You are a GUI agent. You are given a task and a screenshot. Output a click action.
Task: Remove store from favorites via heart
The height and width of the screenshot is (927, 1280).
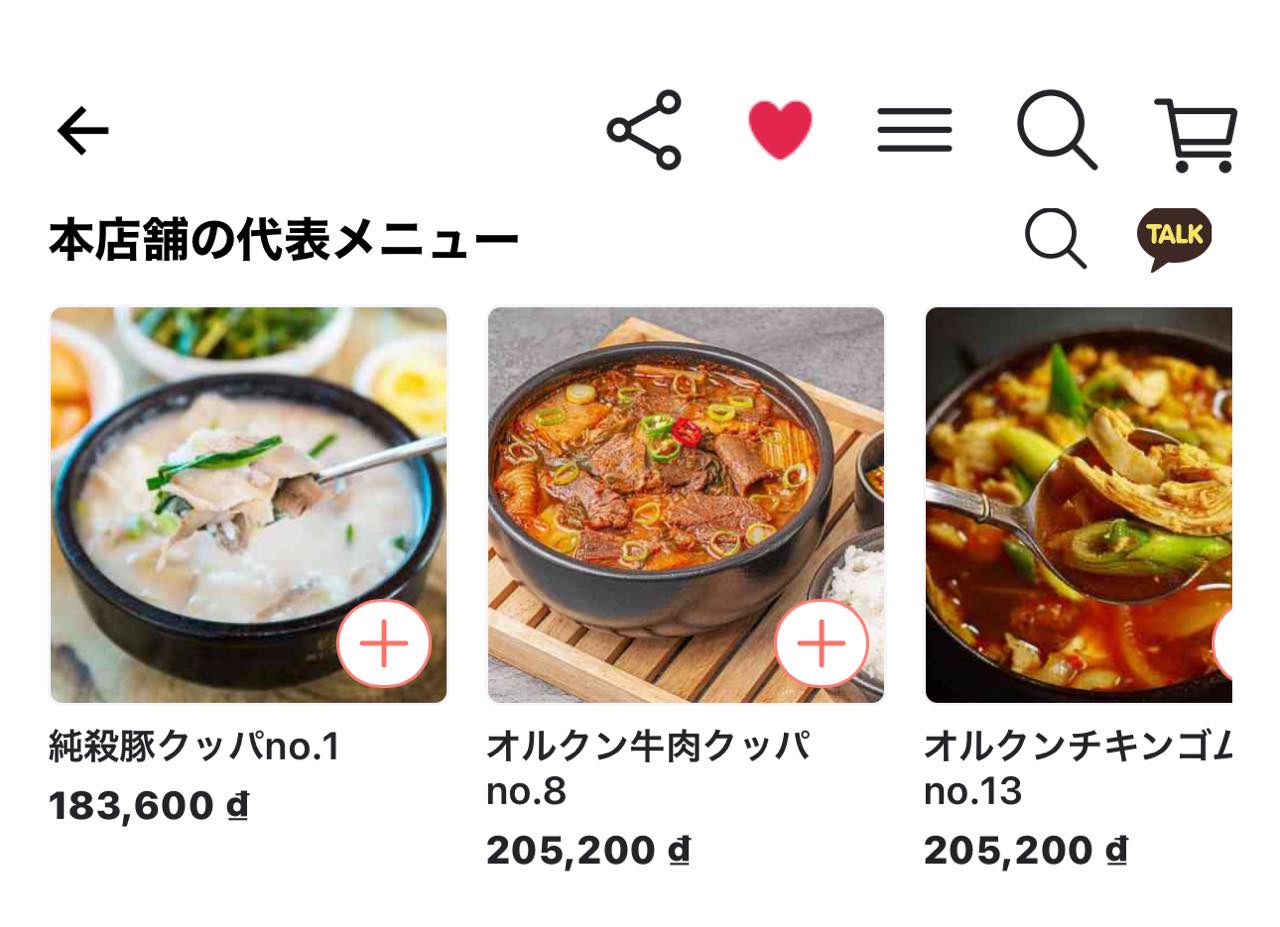780,130
